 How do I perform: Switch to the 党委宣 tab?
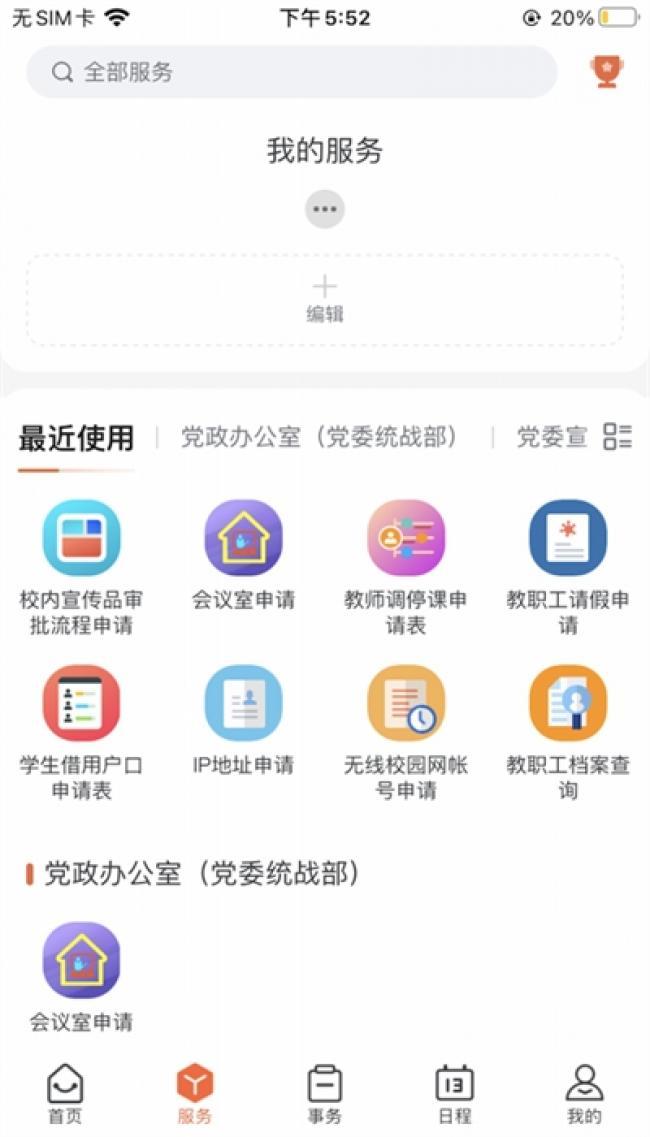551,437
